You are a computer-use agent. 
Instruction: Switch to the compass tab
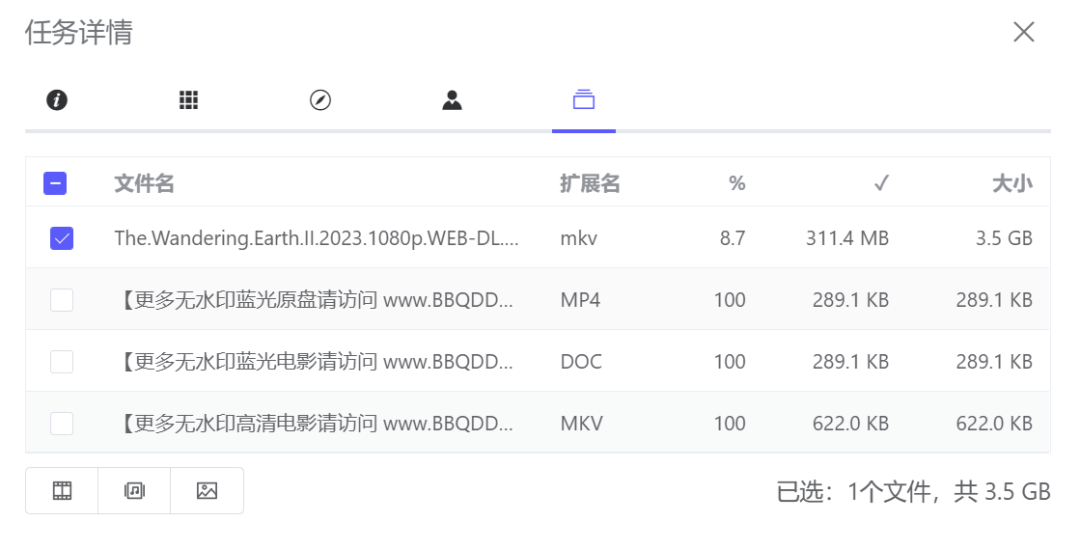[x=320, y=100]
